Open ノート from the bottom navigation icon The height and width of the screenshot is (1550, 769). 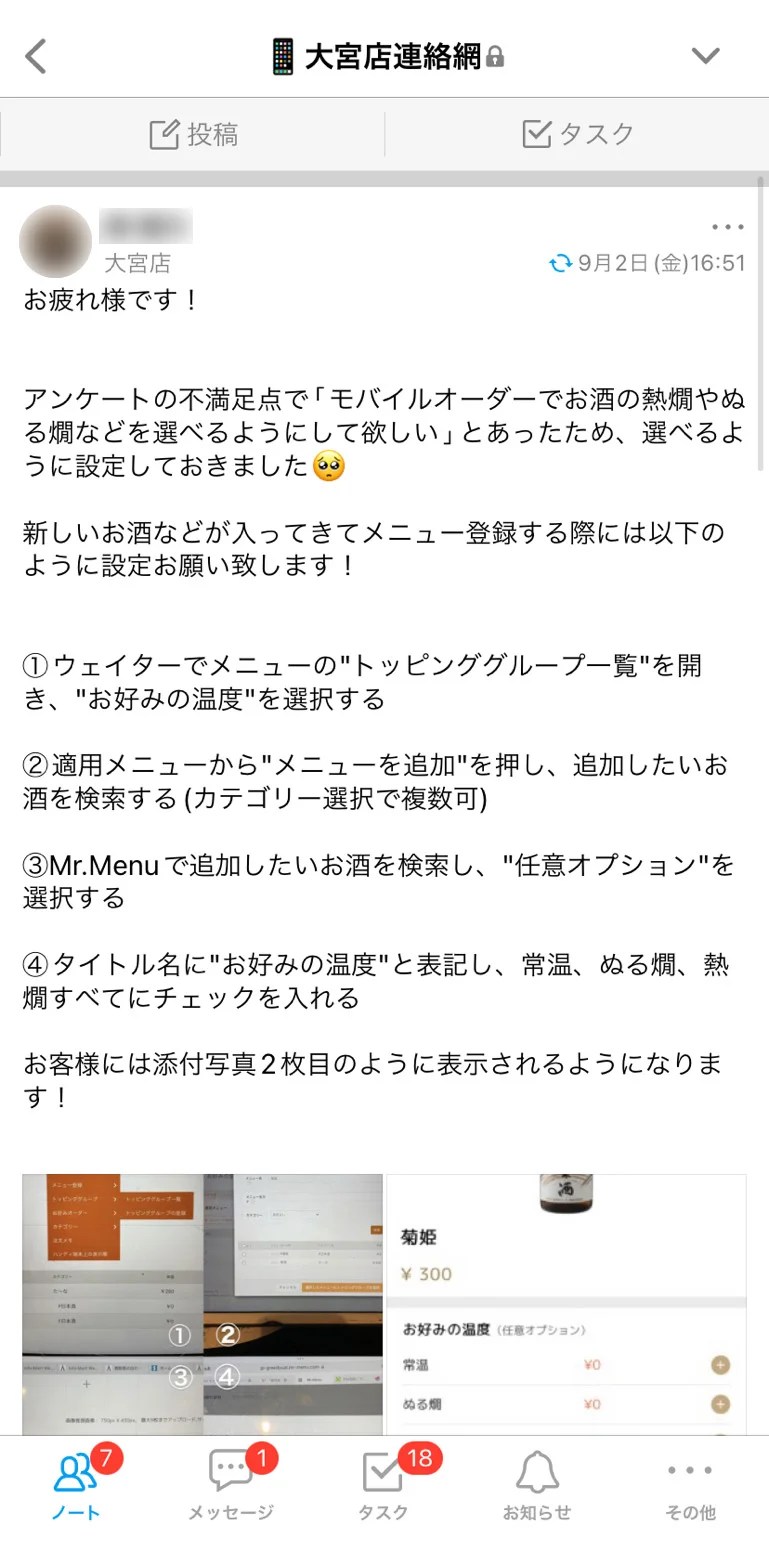[x=76, y=1471]
